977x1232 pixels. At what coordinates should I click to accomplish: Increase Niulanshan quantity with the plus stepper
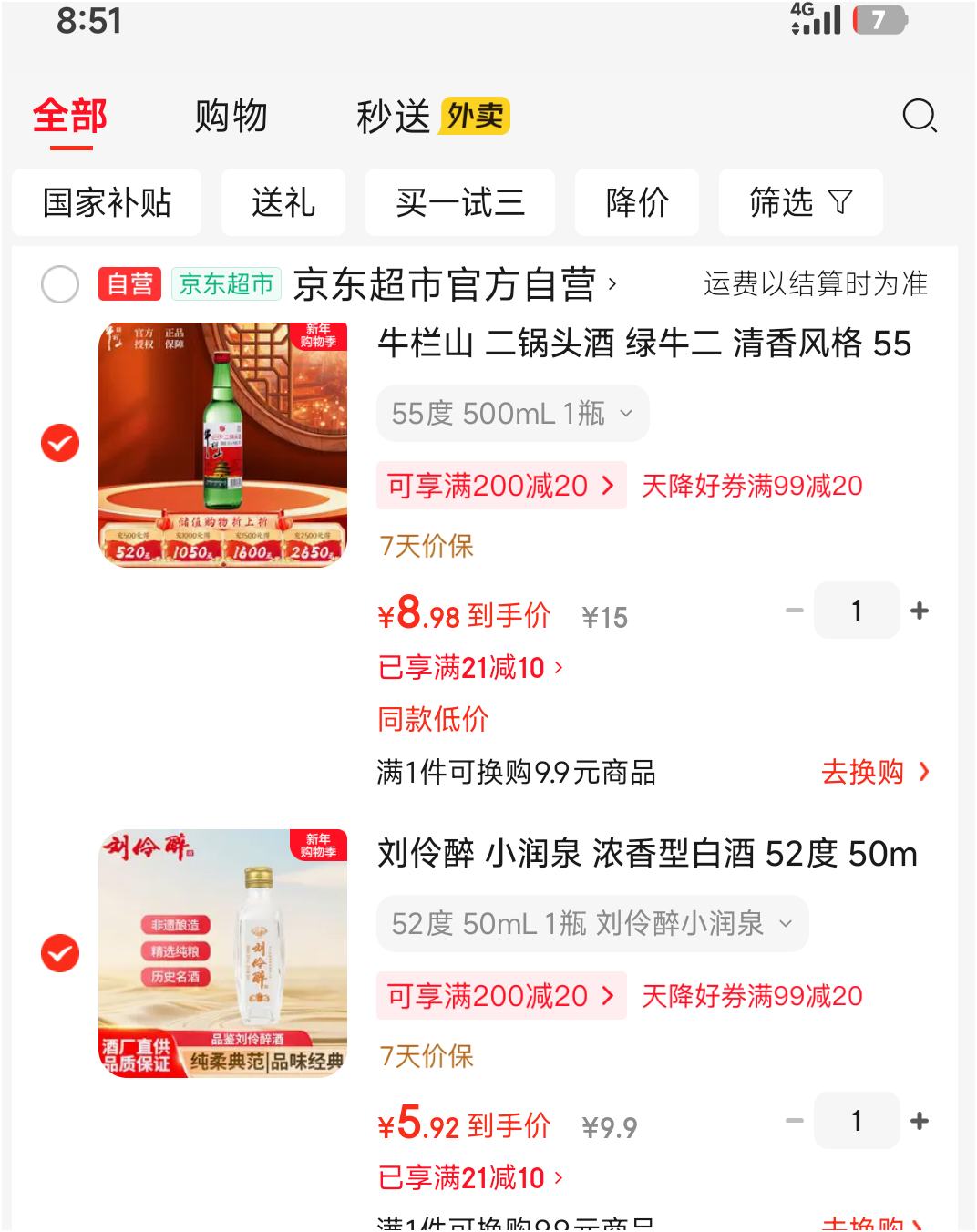coord(919,610)
